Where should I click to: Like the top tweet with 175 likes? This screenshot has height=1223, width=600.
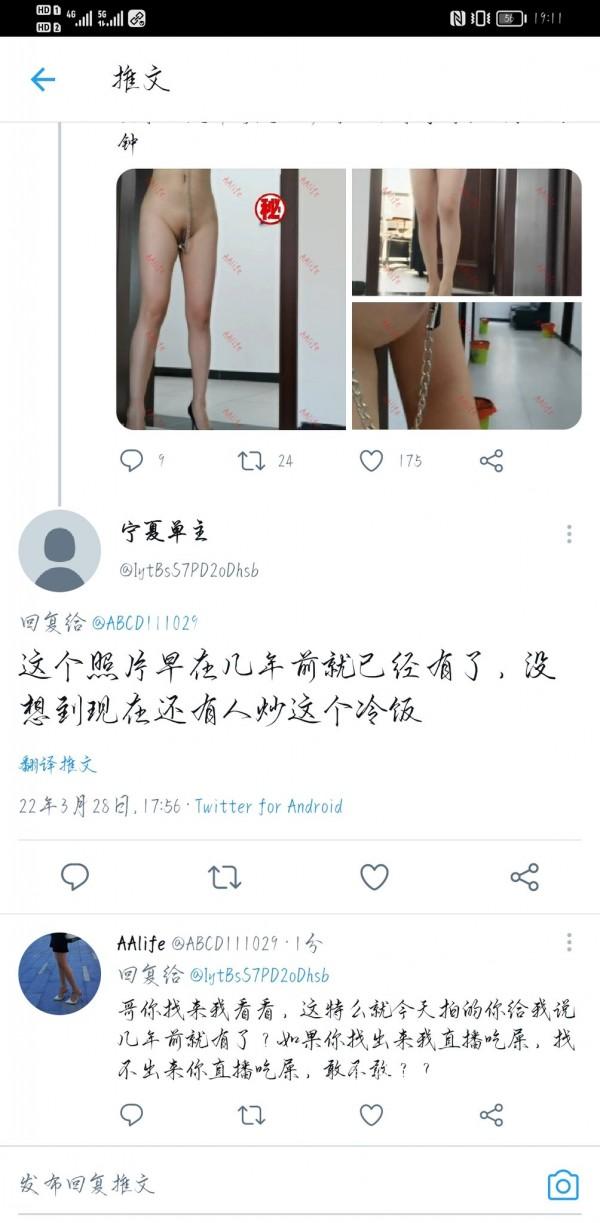point(371,460)
